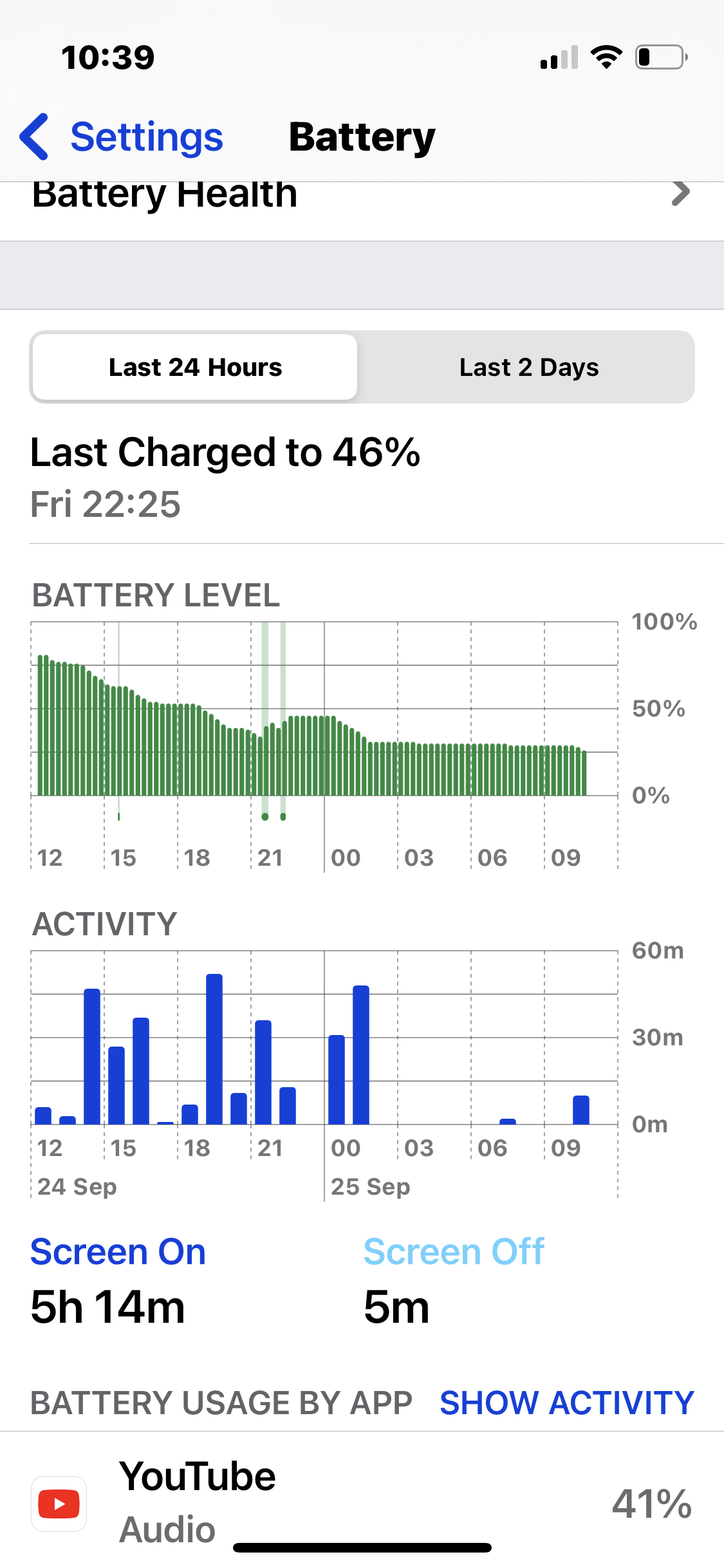Open YouTube battery usage row
Screen dimensions: 724x1568
tap(360, 1503)
